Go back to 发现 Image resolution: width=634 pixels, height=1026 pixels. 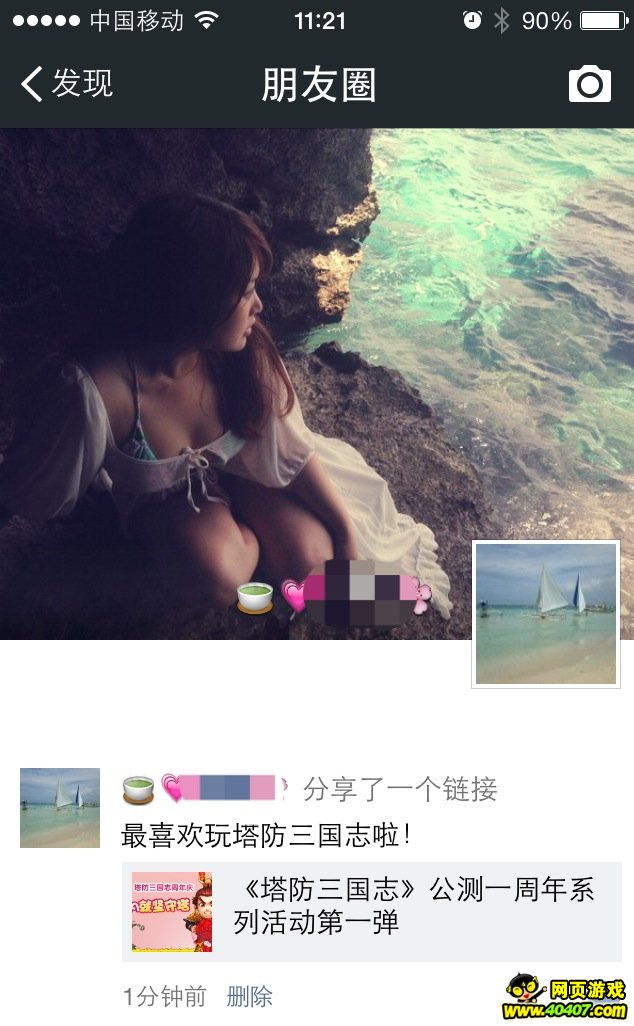click(x=66, y=84)
